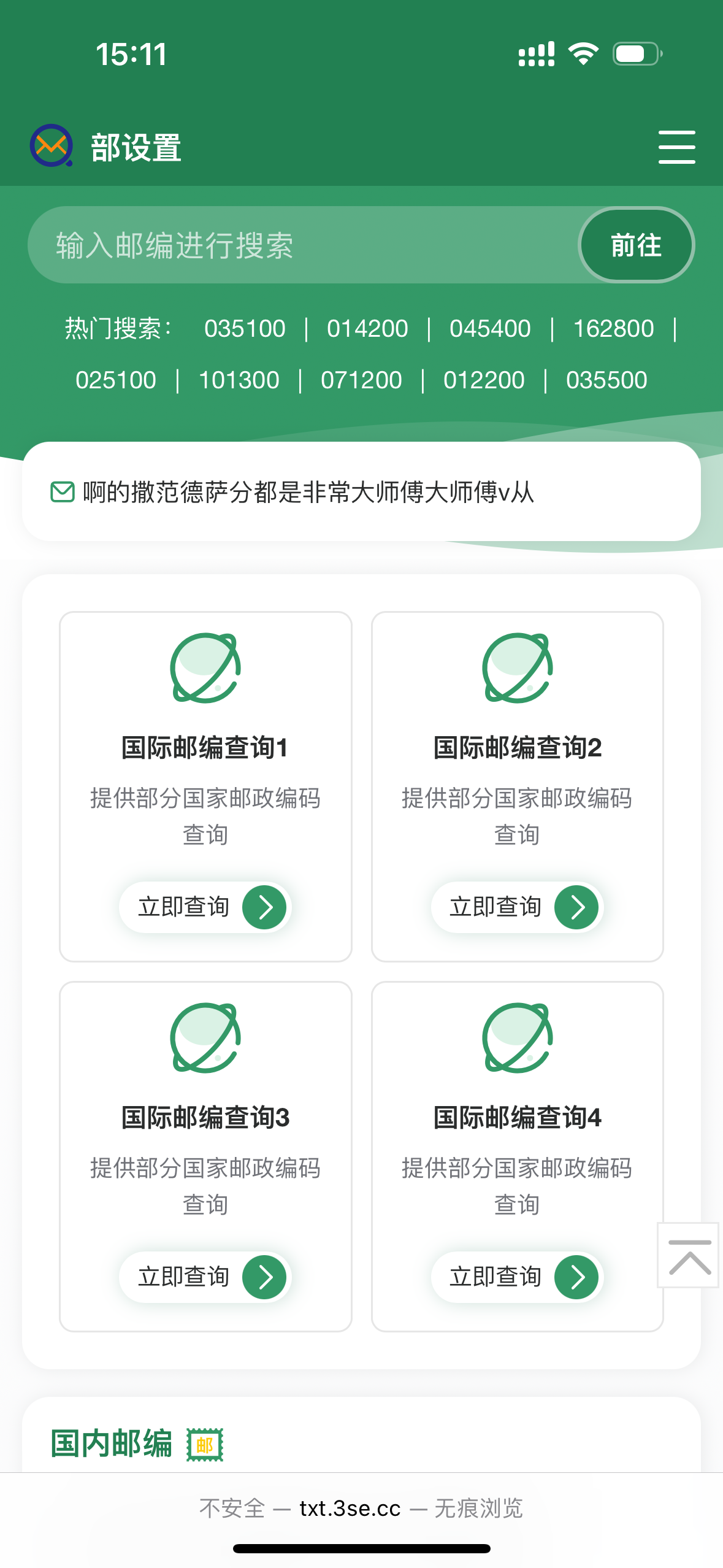Click the stamp icon next to 国内邮编
The height and width of the screenshot is (1568, 723).
[x=205, y=1445]
